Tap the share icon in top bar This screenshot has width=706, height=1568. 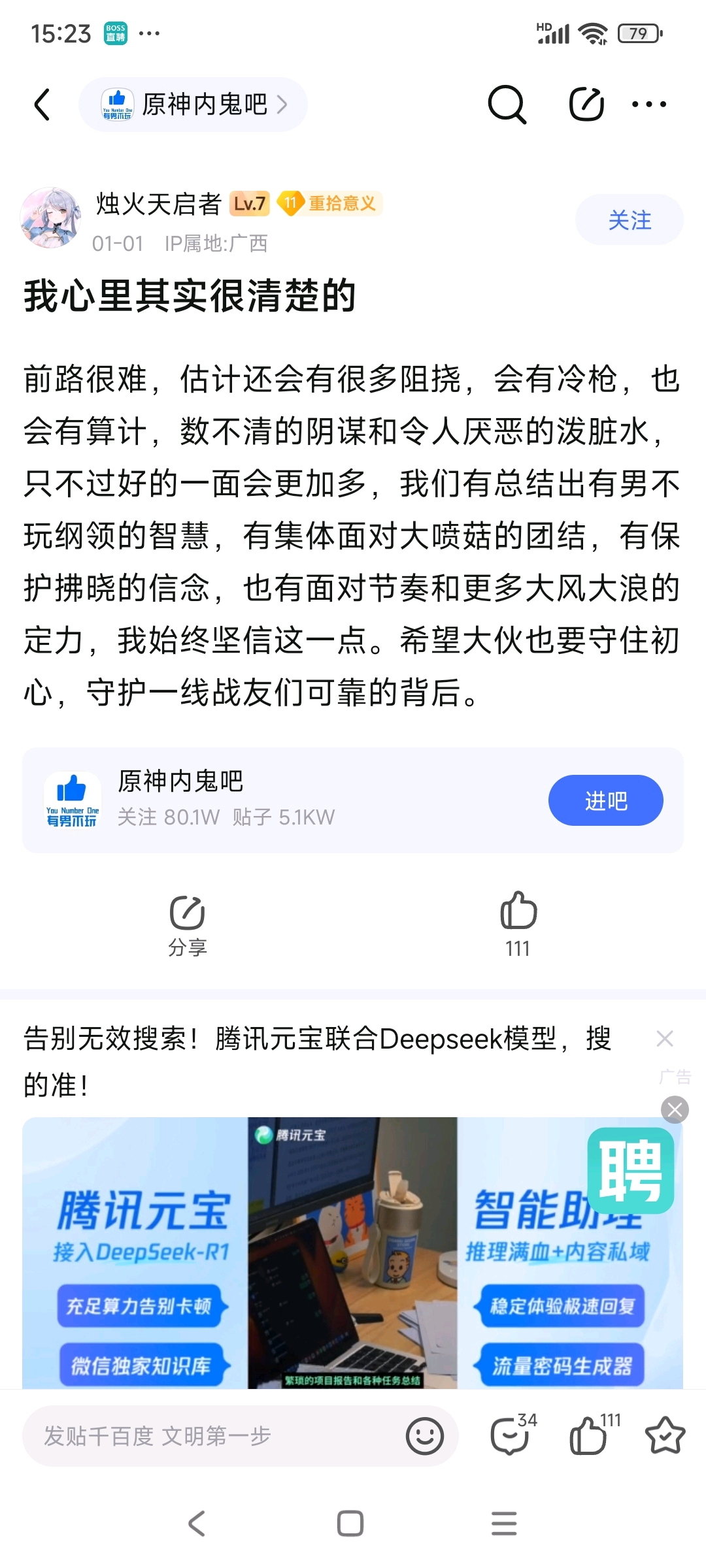(586, 105)
